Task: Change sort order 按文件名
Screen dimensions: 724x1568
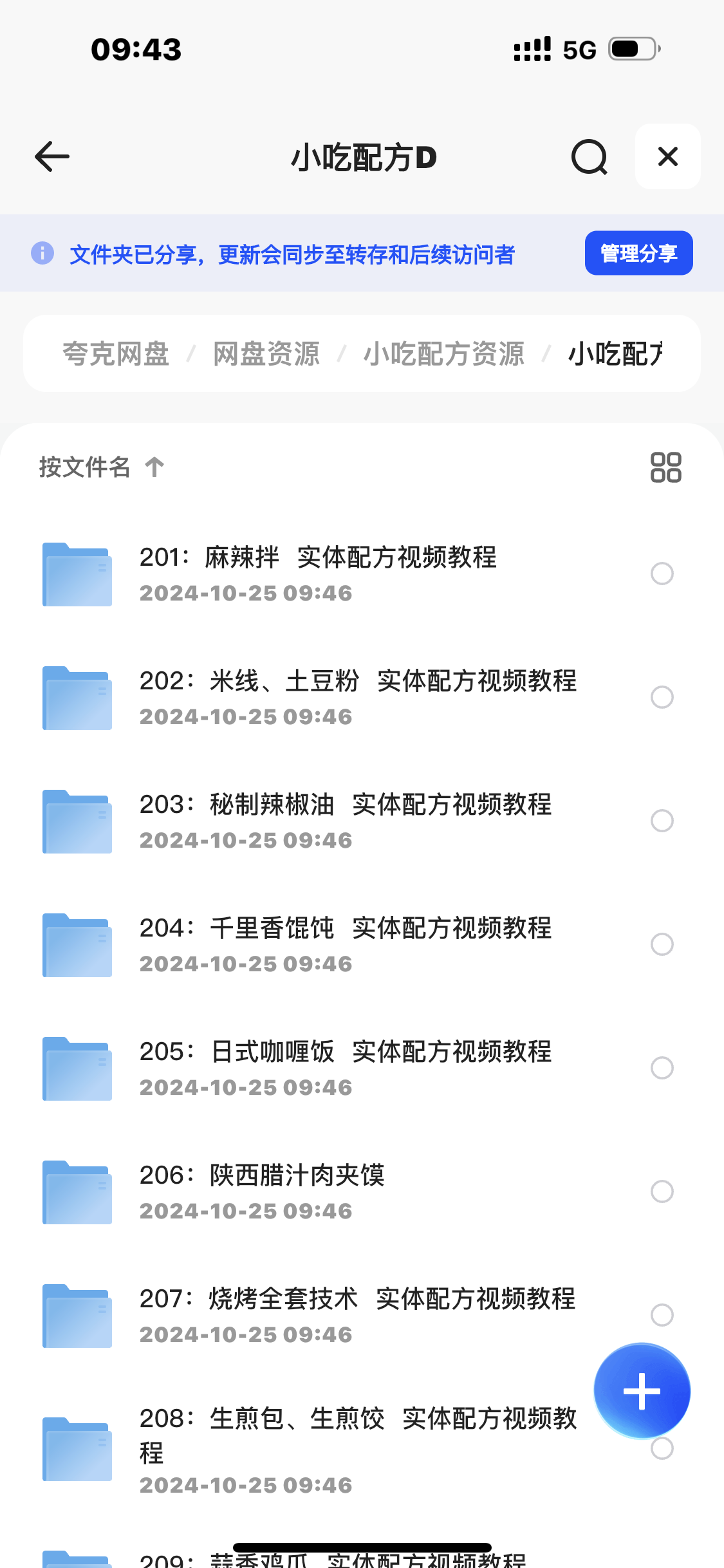Action: point(101,467)
